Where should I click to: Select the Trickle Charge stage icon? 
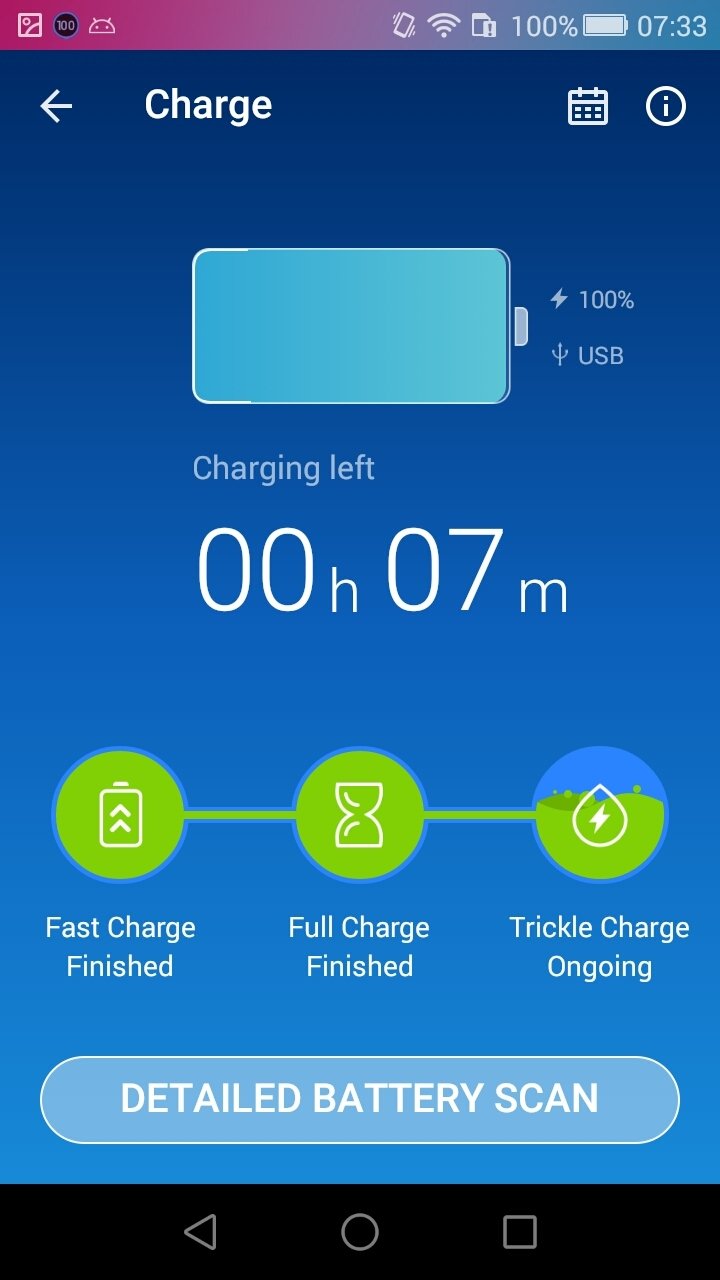pyautogui.click(x=600, y=815)
